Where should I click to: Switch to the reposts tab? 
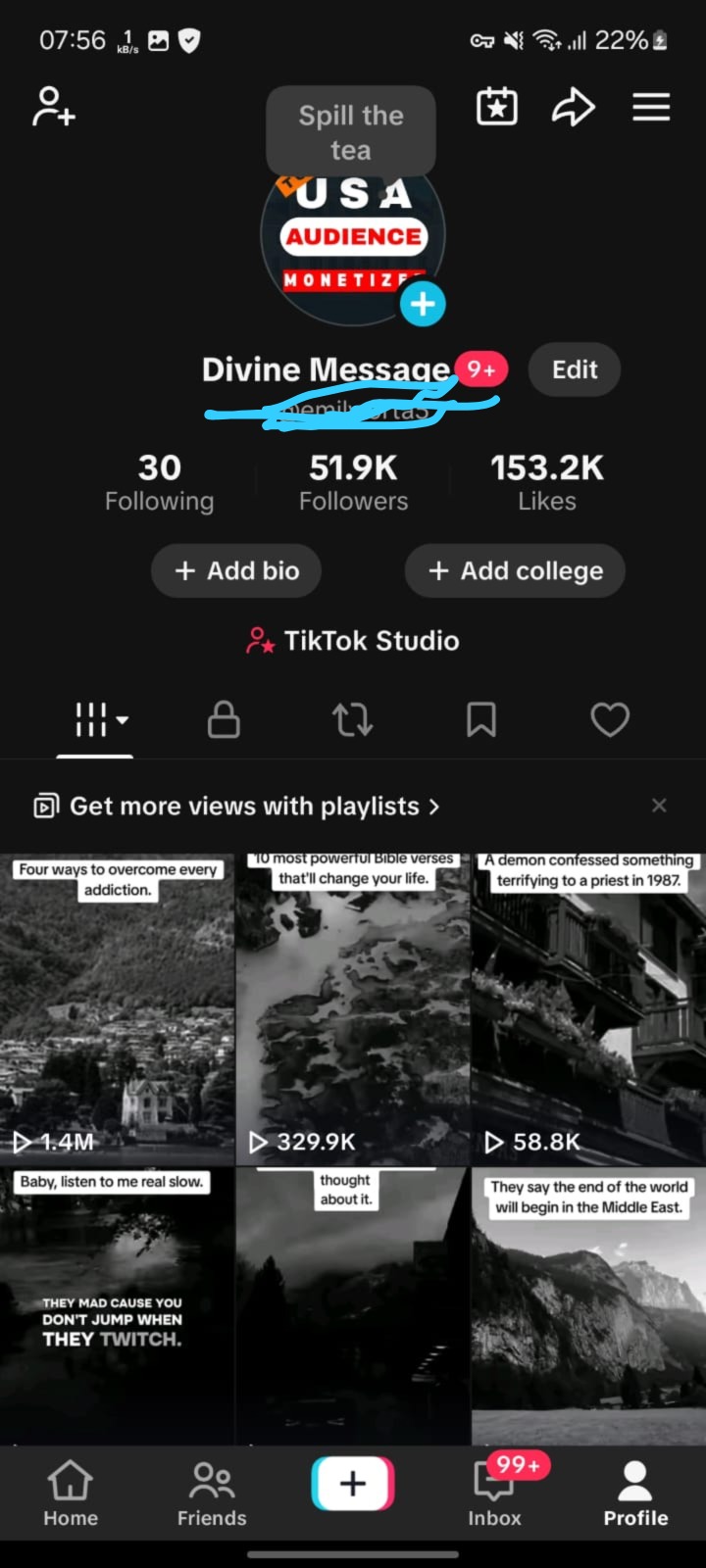[x=352, y=719]
